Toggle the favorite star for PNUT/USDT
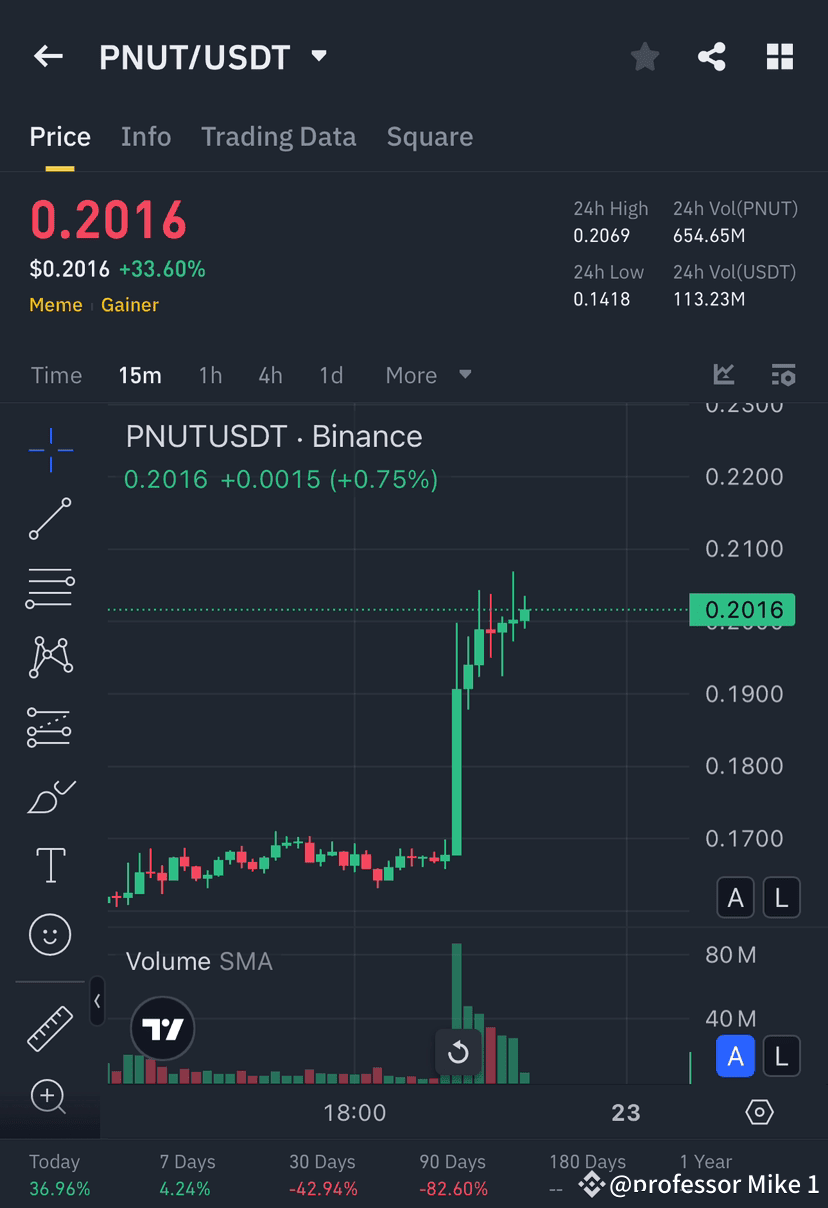This screenshot has height=1208, width=828. point(644,57)
